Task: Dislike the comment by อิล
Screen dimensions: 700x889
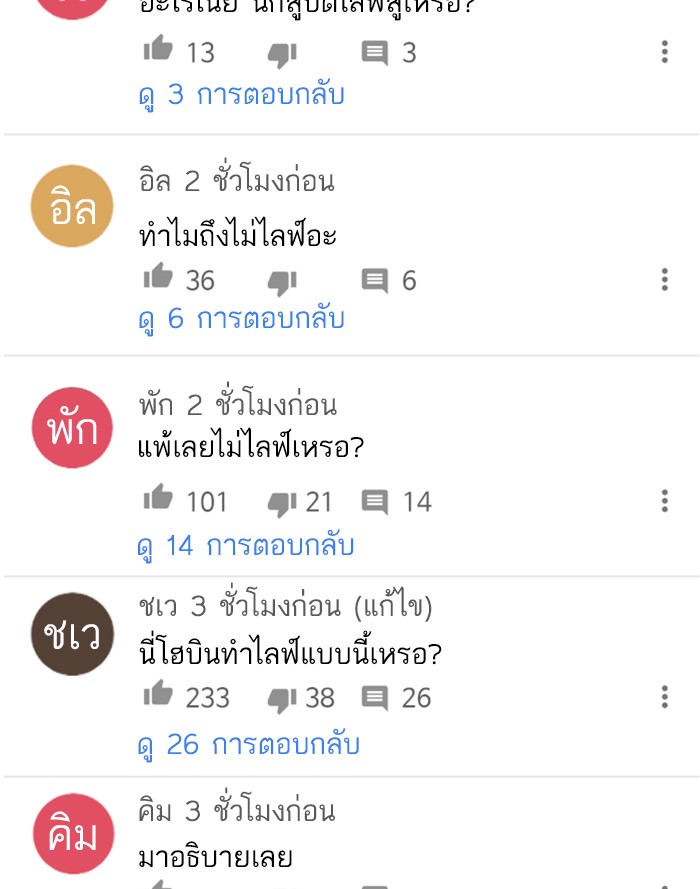Action: (x=282, y=281)
